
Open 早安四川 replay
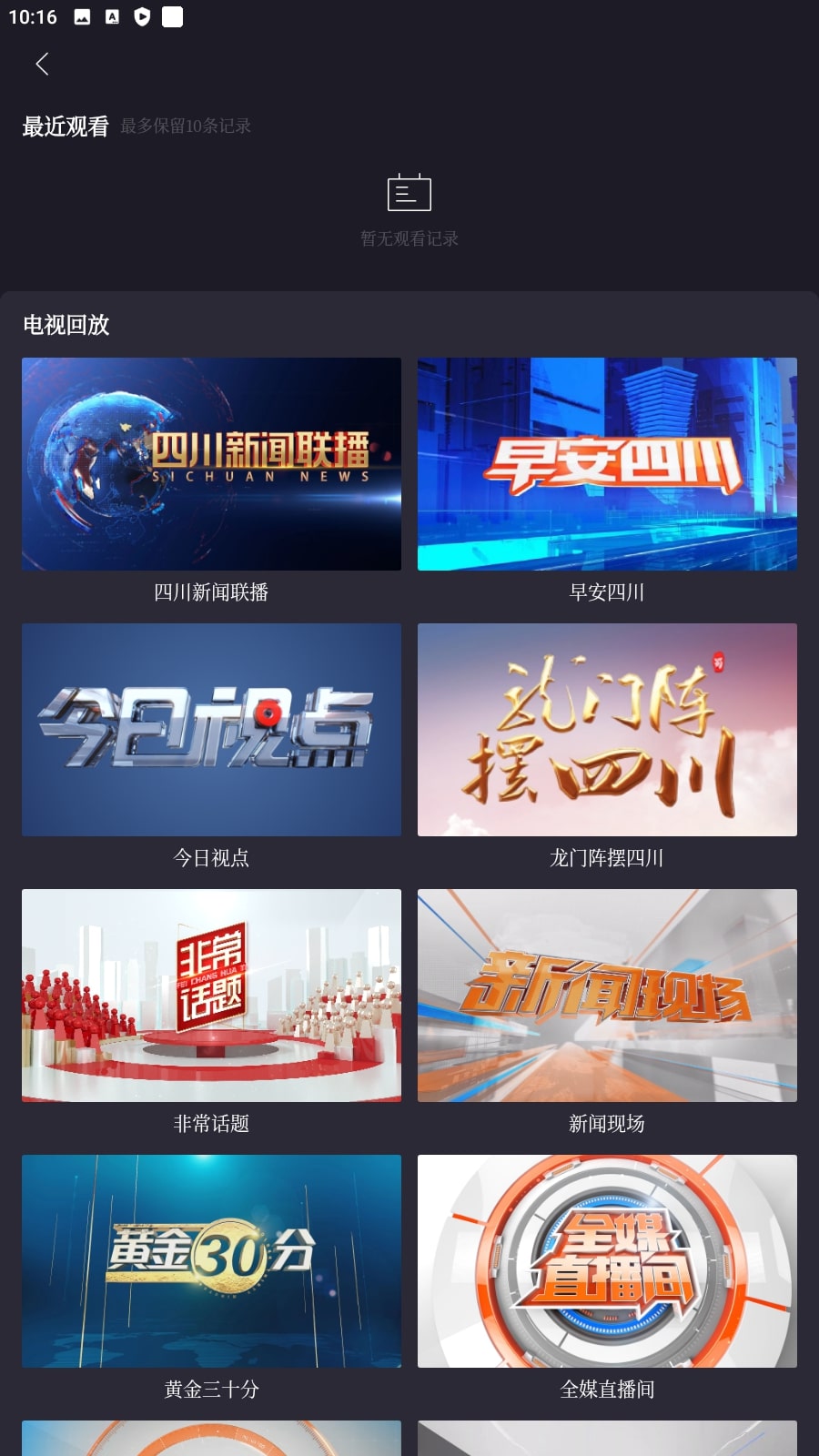tap(607, 464)
